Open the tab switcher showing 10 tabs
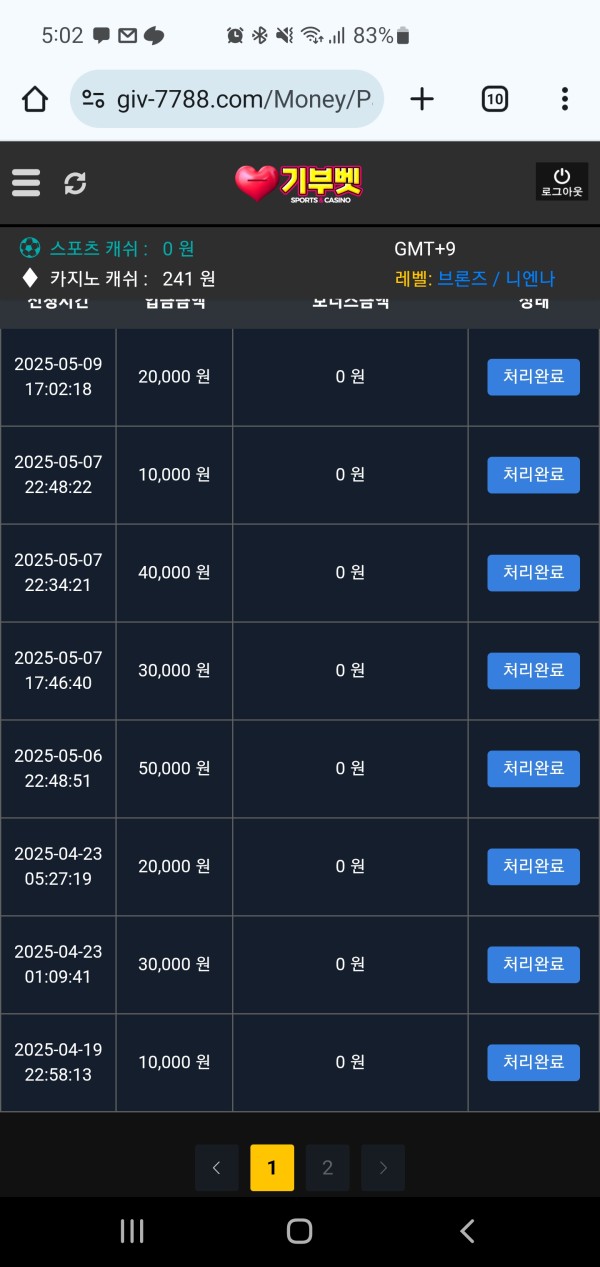Screen dimensions: 600x1267 (494, 99)
